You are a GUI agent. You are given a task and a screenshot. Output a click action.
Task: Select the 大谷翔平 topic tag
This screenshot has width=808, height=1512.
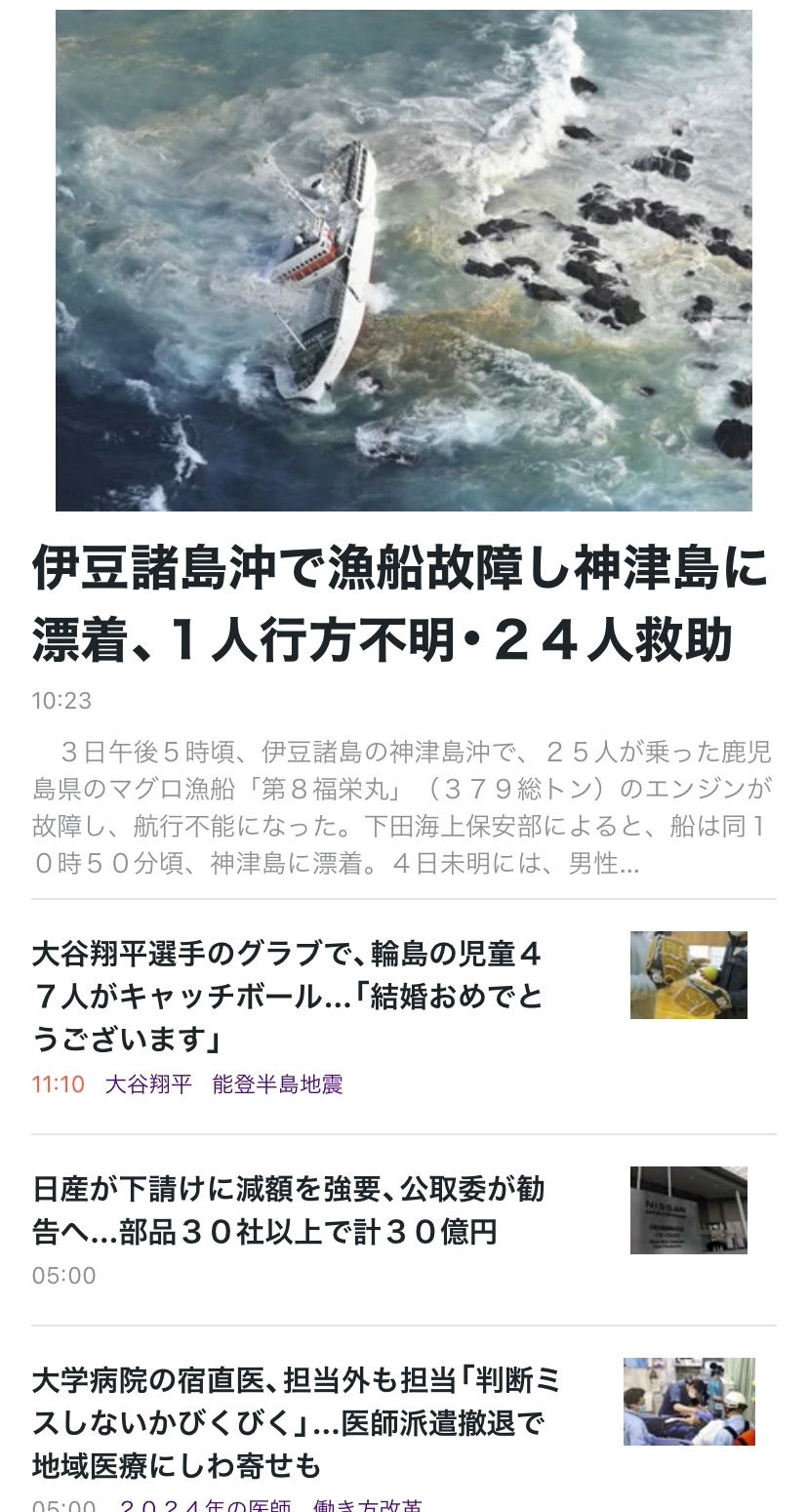pos(148,1084)
